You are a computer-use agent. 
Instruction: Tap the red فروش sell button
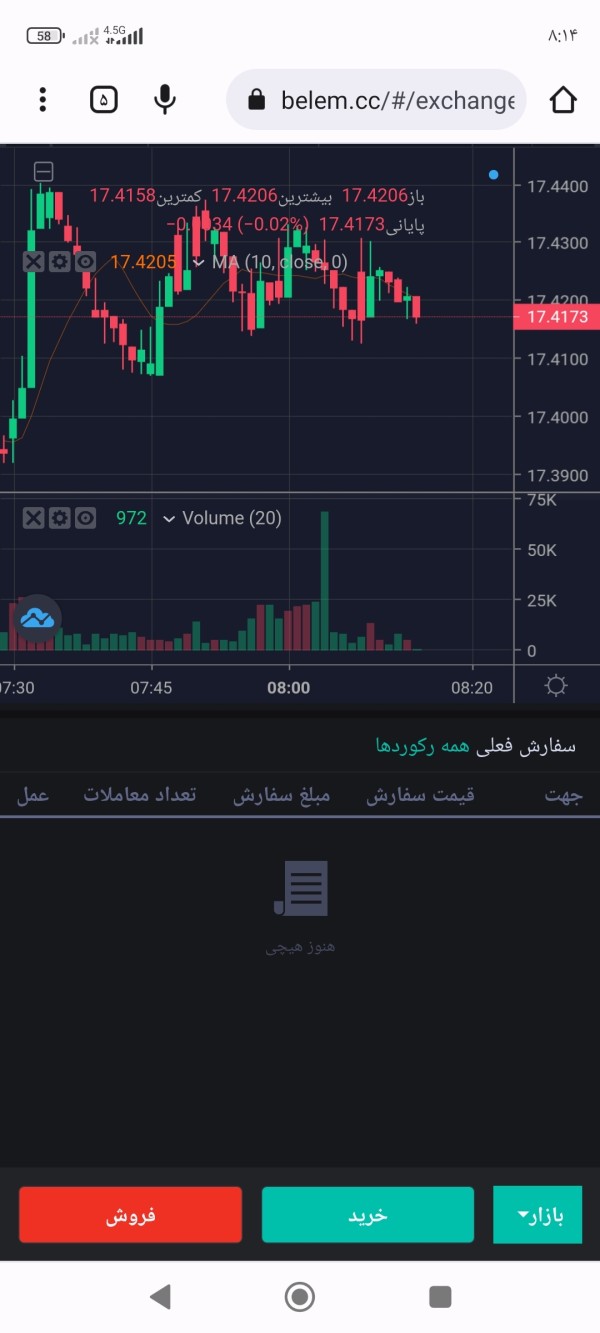[130, 1215]
